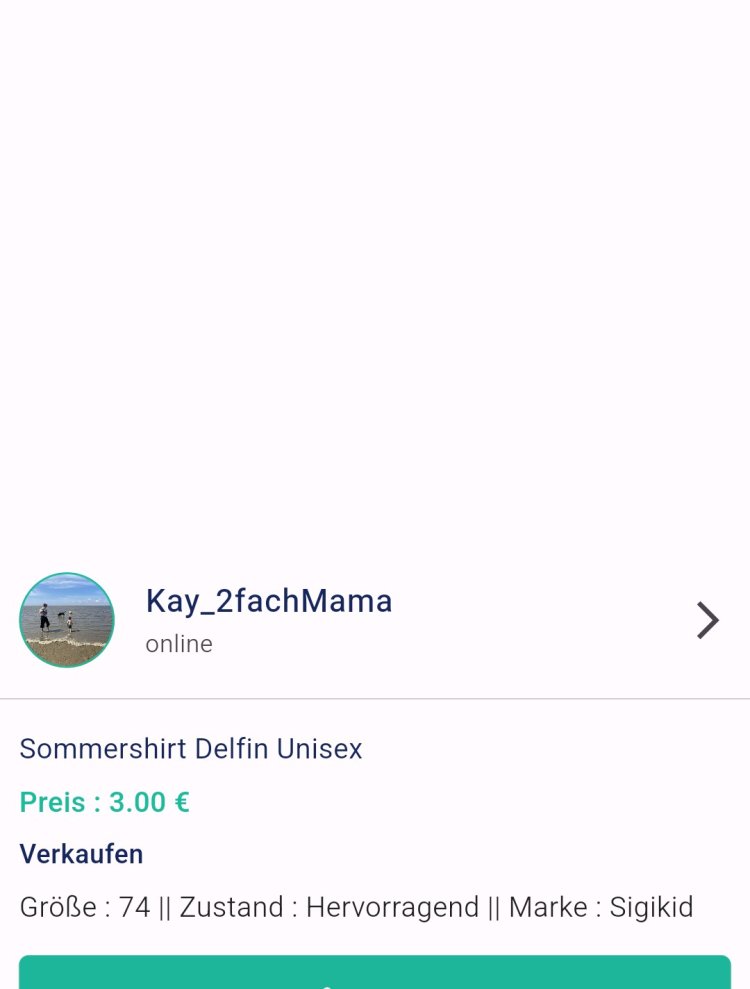Tap the green button below item details
The width and height of the screenshot is (750, 989).
(x=374, y=974)
